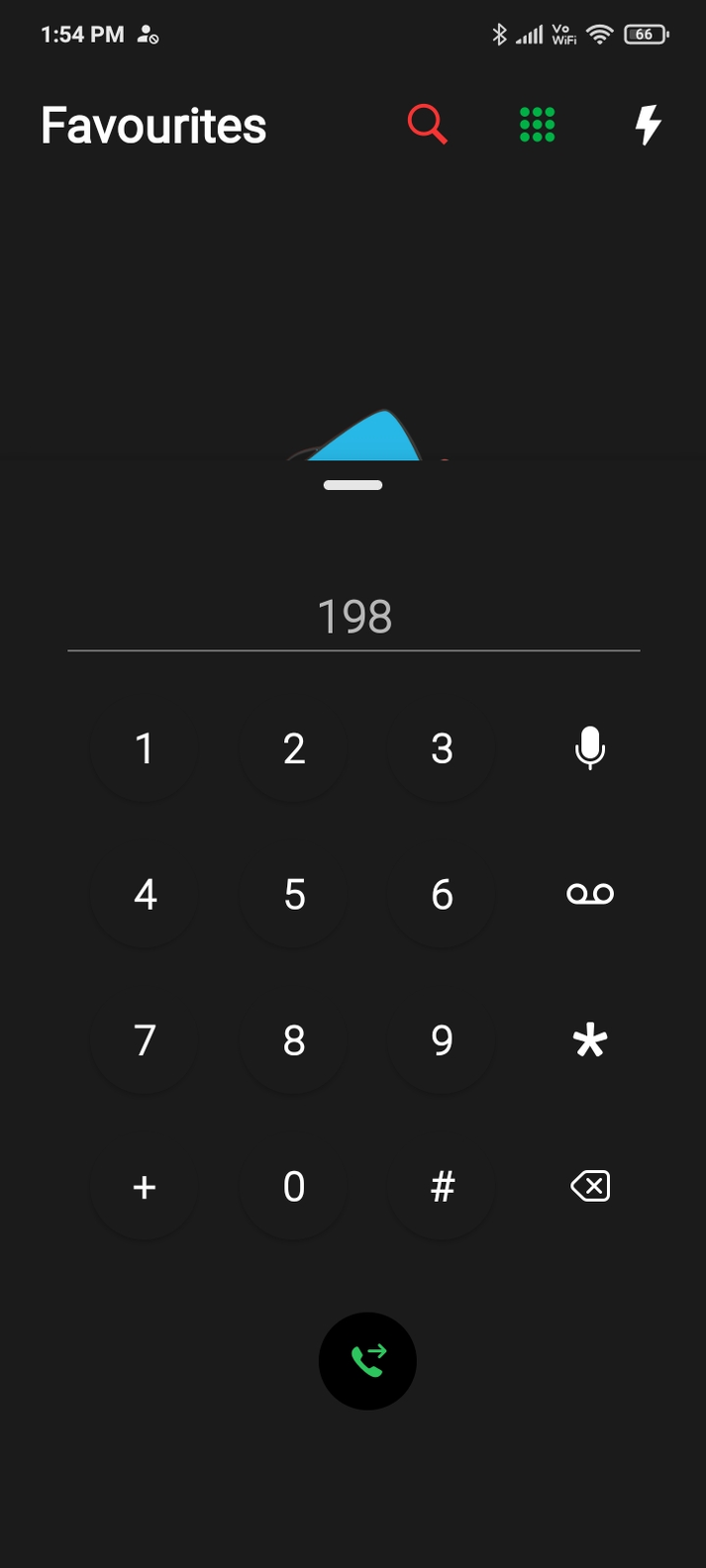Open the lightning bolt quick action
706x1568 pixels.
pyautogui.click(x=648, y=126)
